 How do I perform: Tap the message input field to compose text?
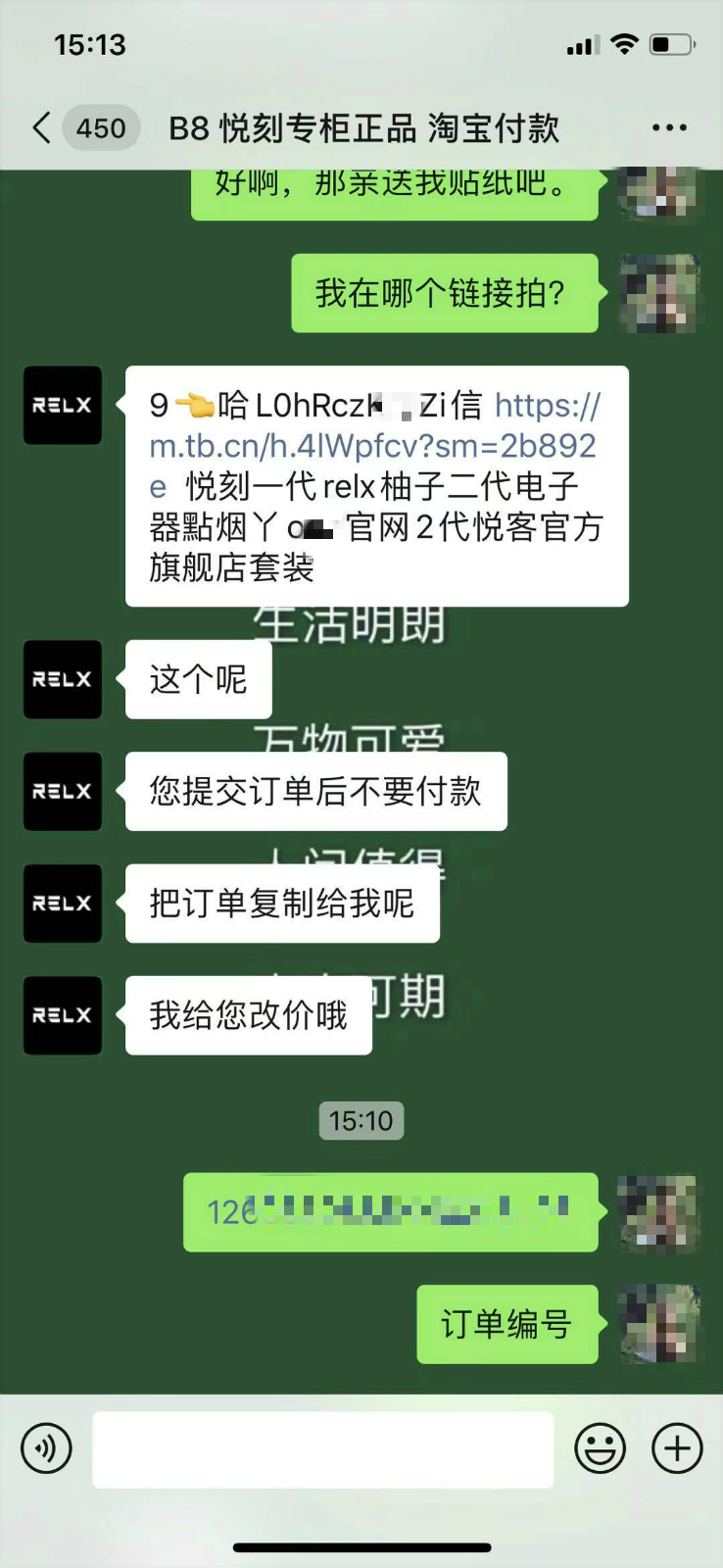coord(323,1447)
